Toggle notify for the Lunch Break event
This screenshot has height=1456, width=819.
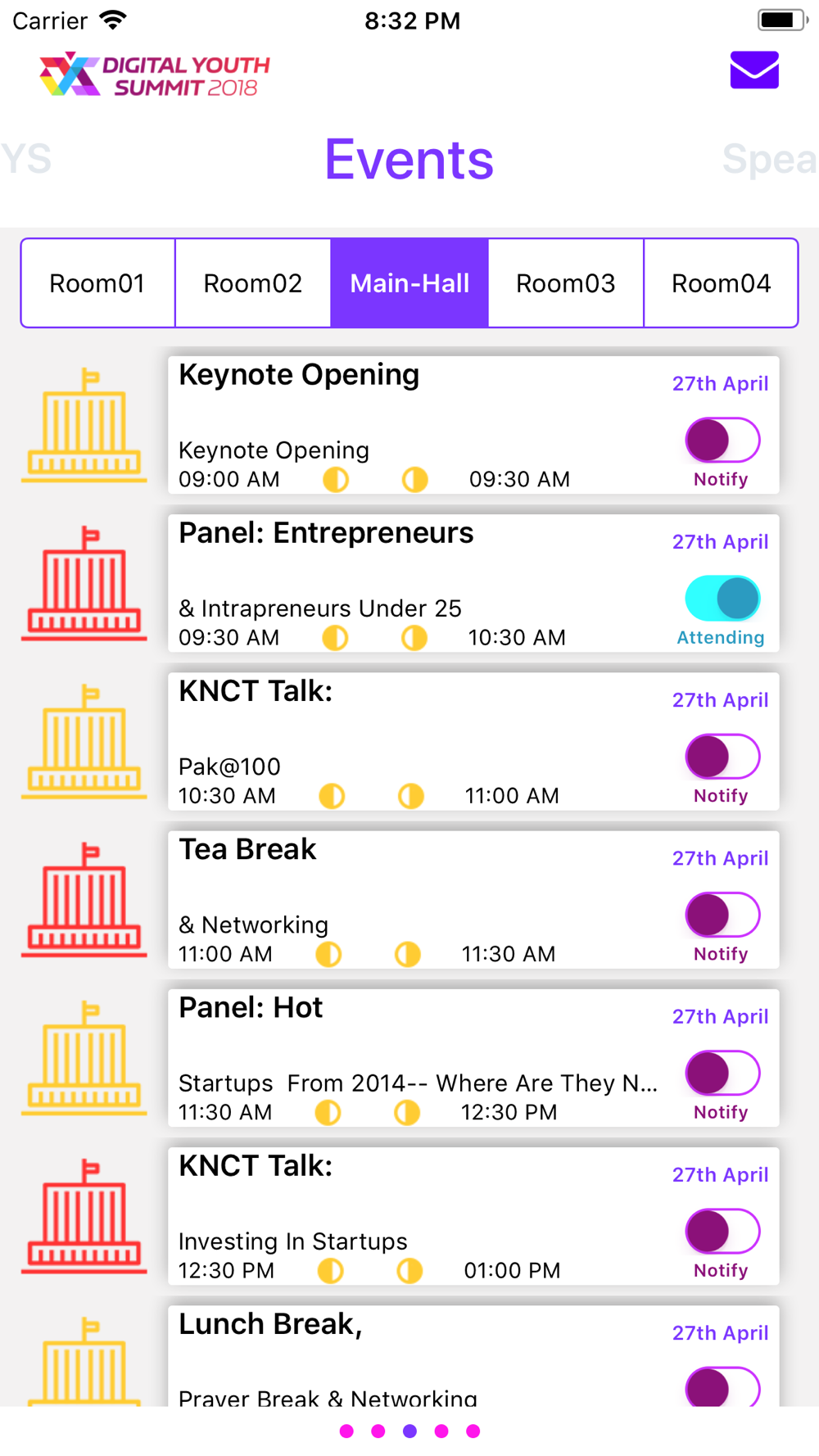coord(722,1386)
